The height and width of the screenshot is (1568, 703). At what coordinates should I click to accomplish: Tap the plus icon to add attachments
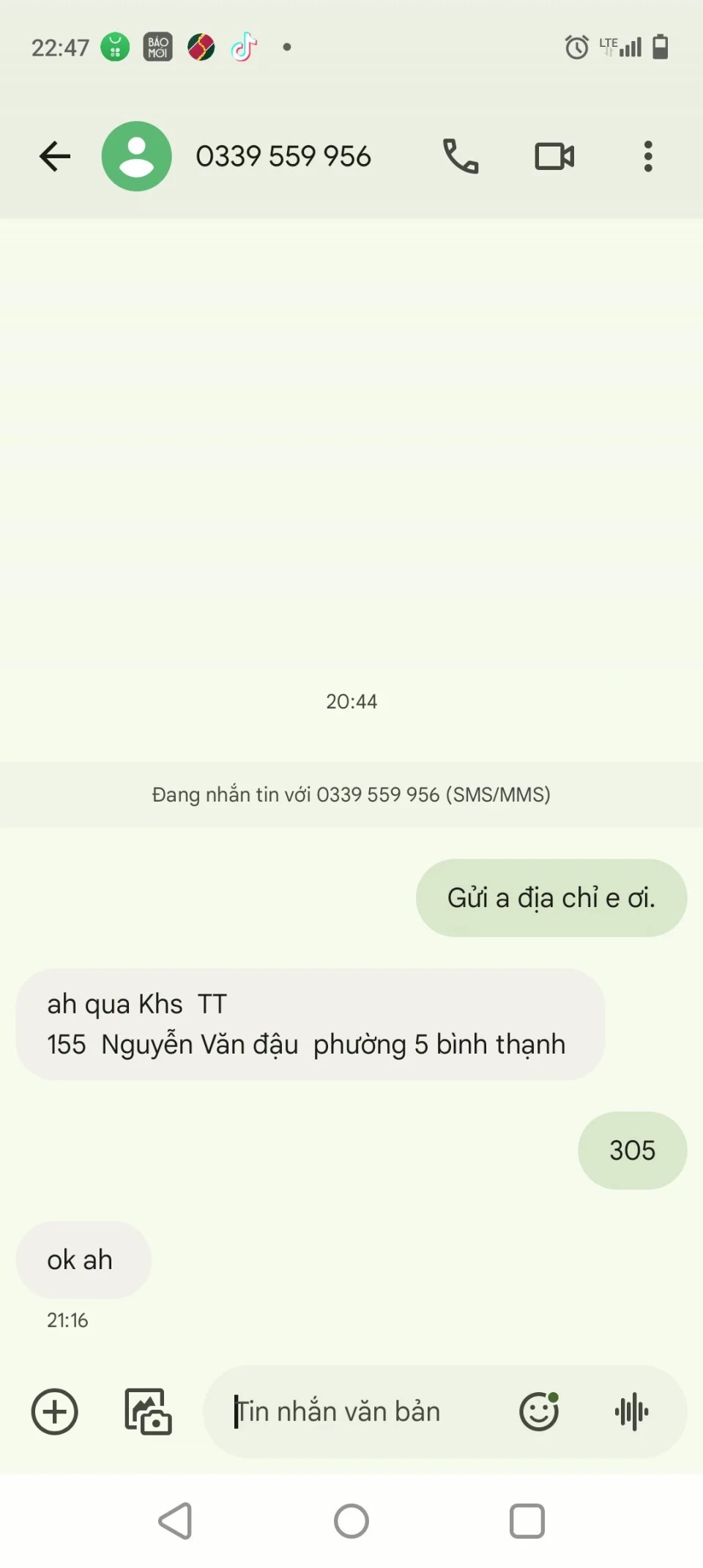click(x=54, y=1411)
